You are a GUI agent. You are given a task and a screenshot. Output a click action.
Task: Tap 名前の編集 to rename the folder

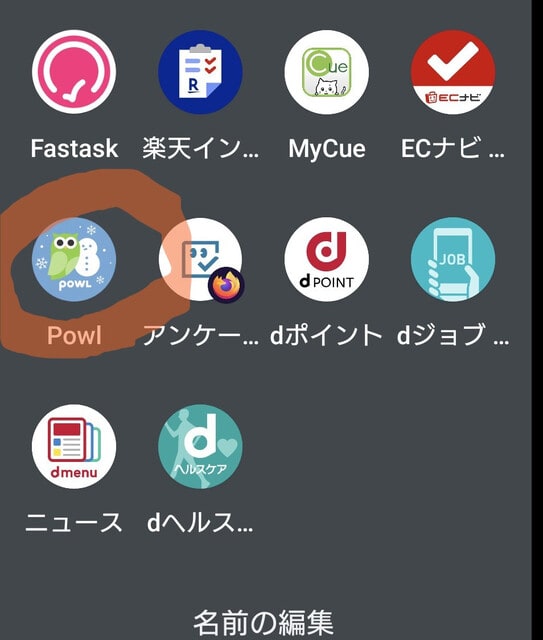(x=263, y=623)
